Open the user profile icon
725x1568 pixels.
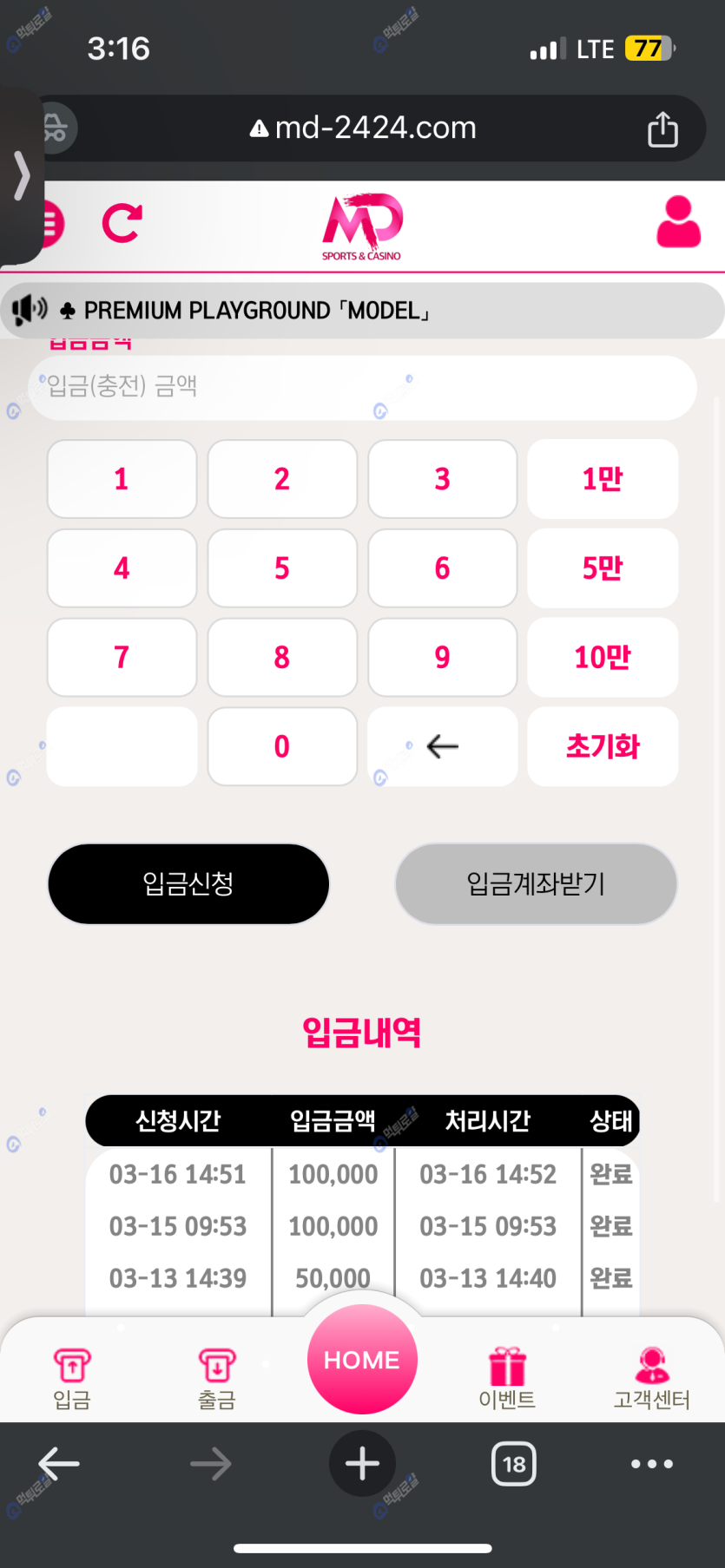pos(678,223)
